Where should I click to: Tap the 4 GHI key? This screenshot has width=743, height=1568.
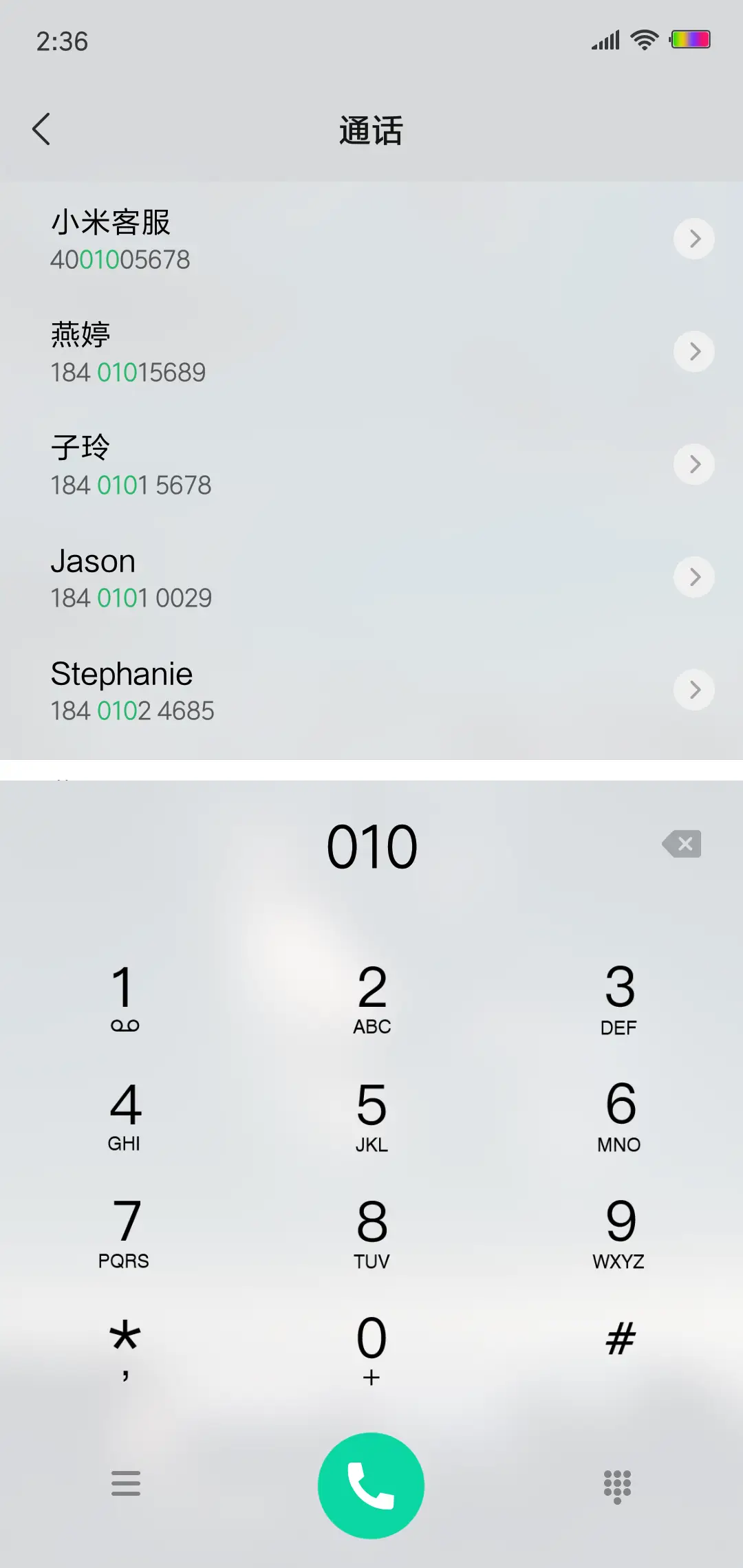(125, 1114)
